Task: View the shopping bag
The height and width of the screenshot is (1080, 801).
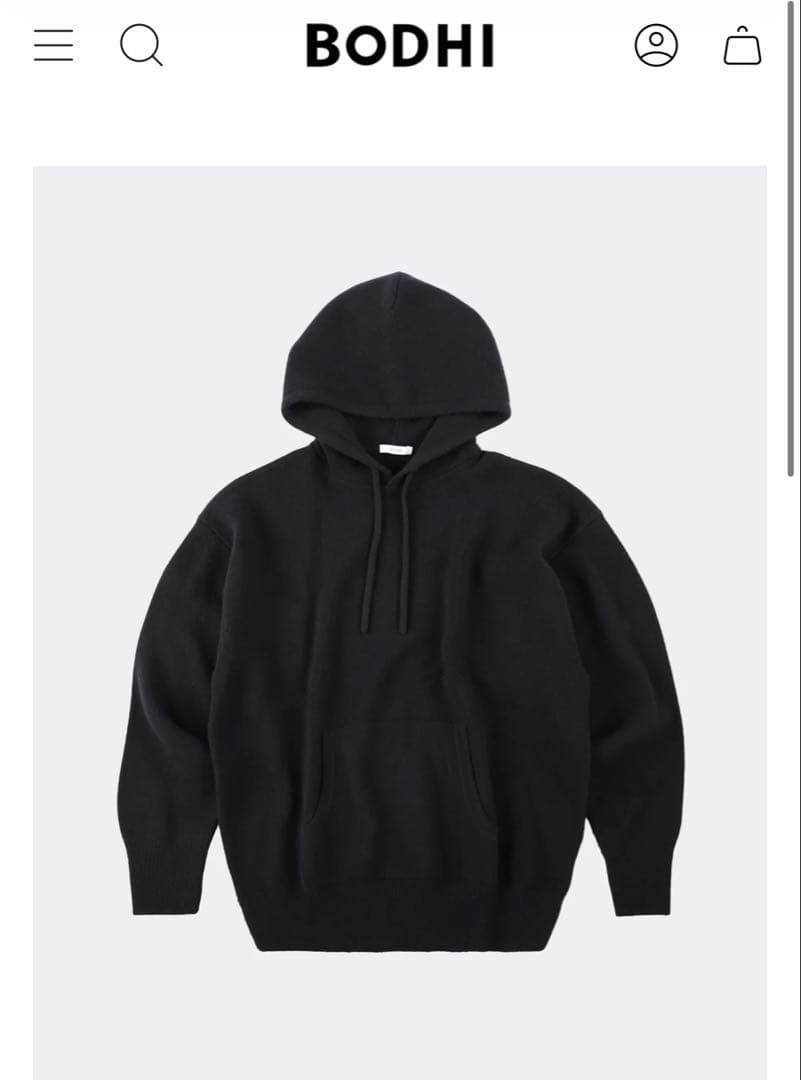Action: [x=742, y=46]
